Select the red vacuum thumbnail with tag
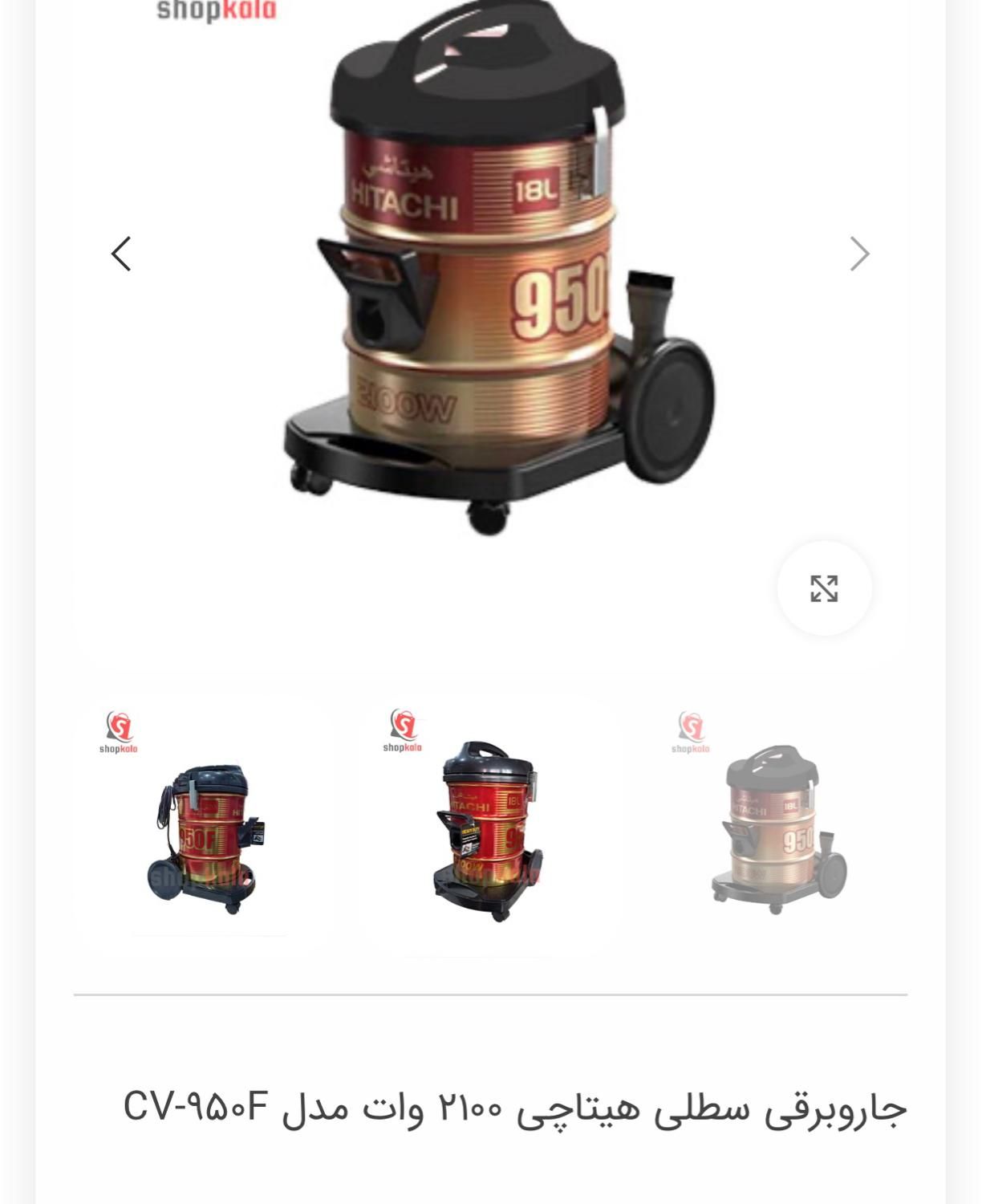 (487, 831)
